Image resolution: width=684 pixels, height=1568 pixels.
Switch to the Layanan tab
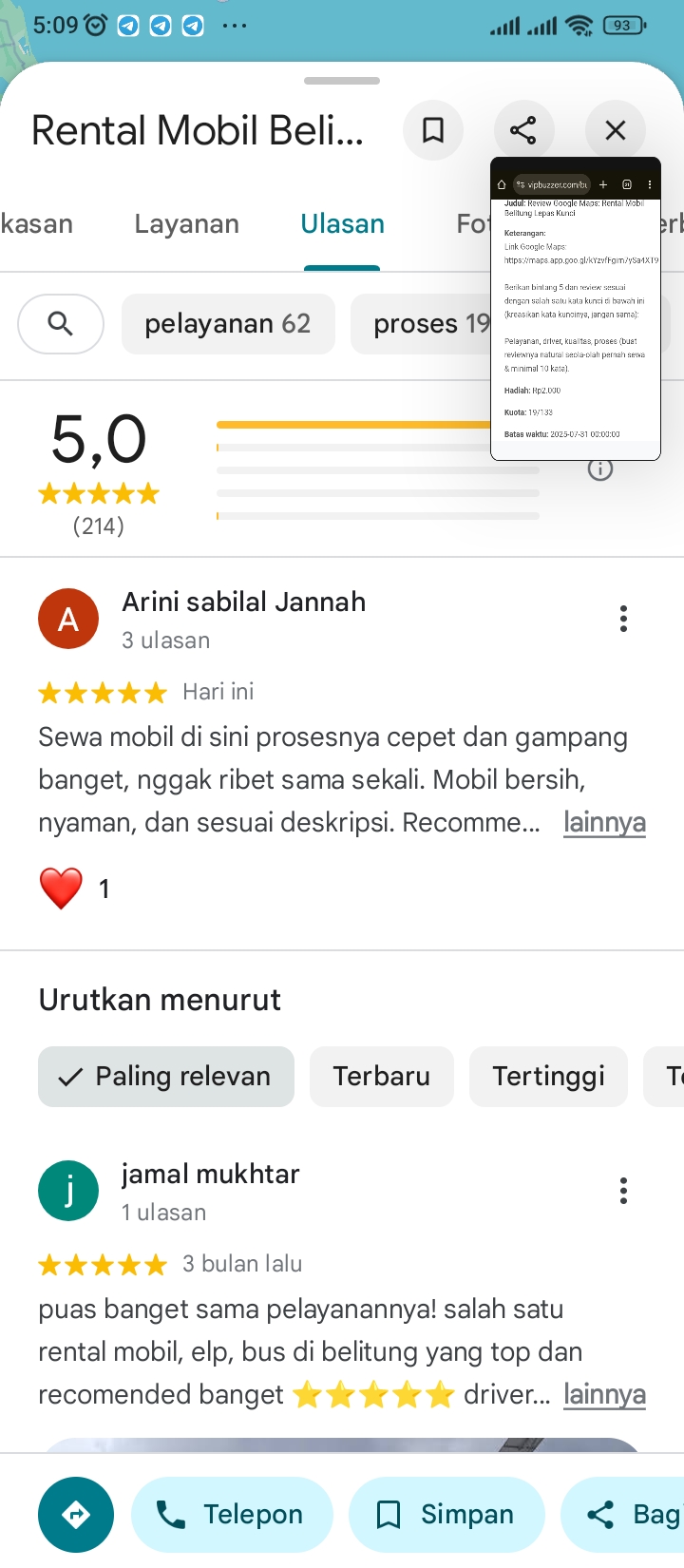pos(187,224)
